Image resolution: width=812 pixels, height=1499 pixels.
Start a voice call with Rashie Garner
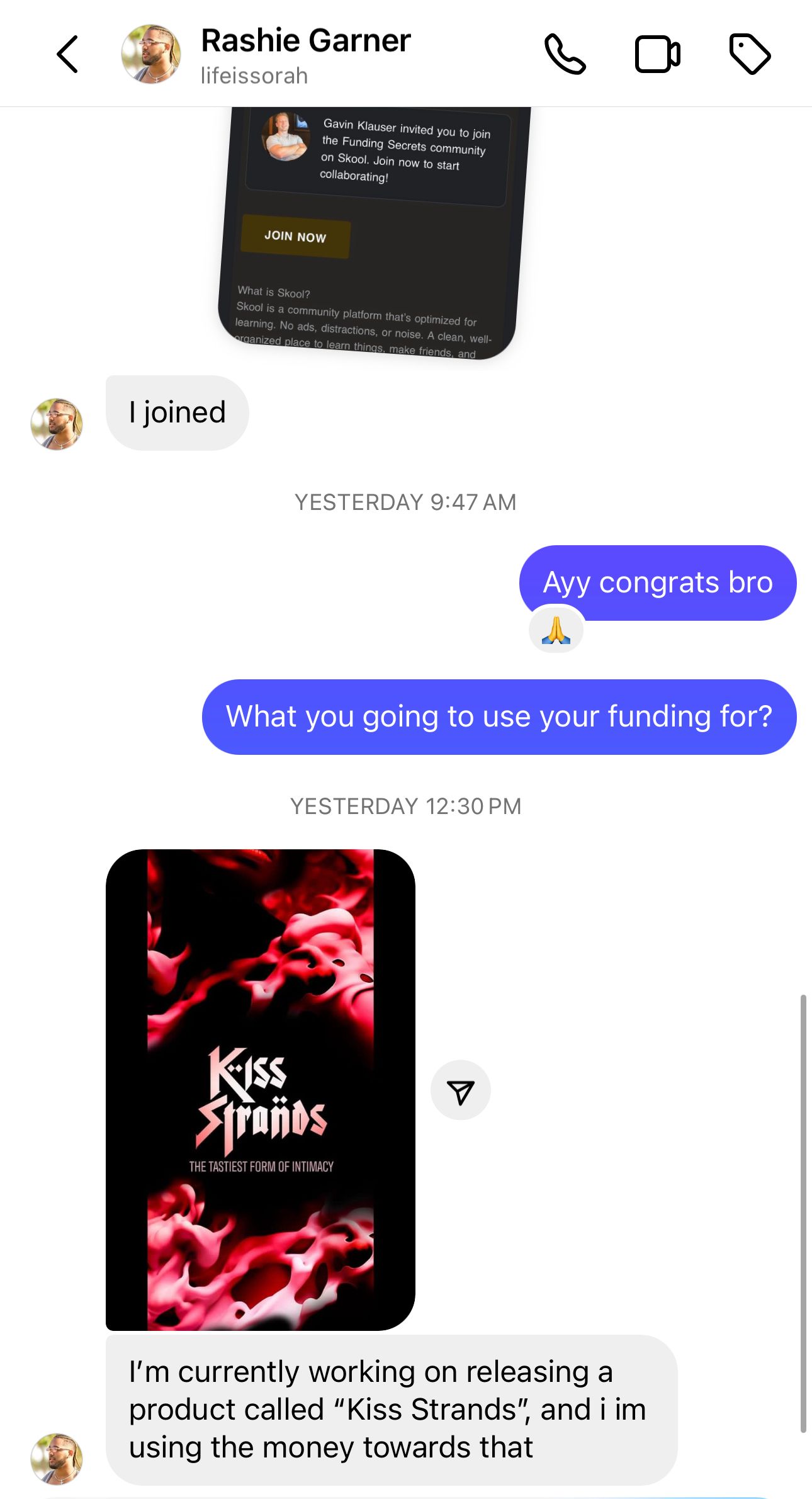pos(565,54)
